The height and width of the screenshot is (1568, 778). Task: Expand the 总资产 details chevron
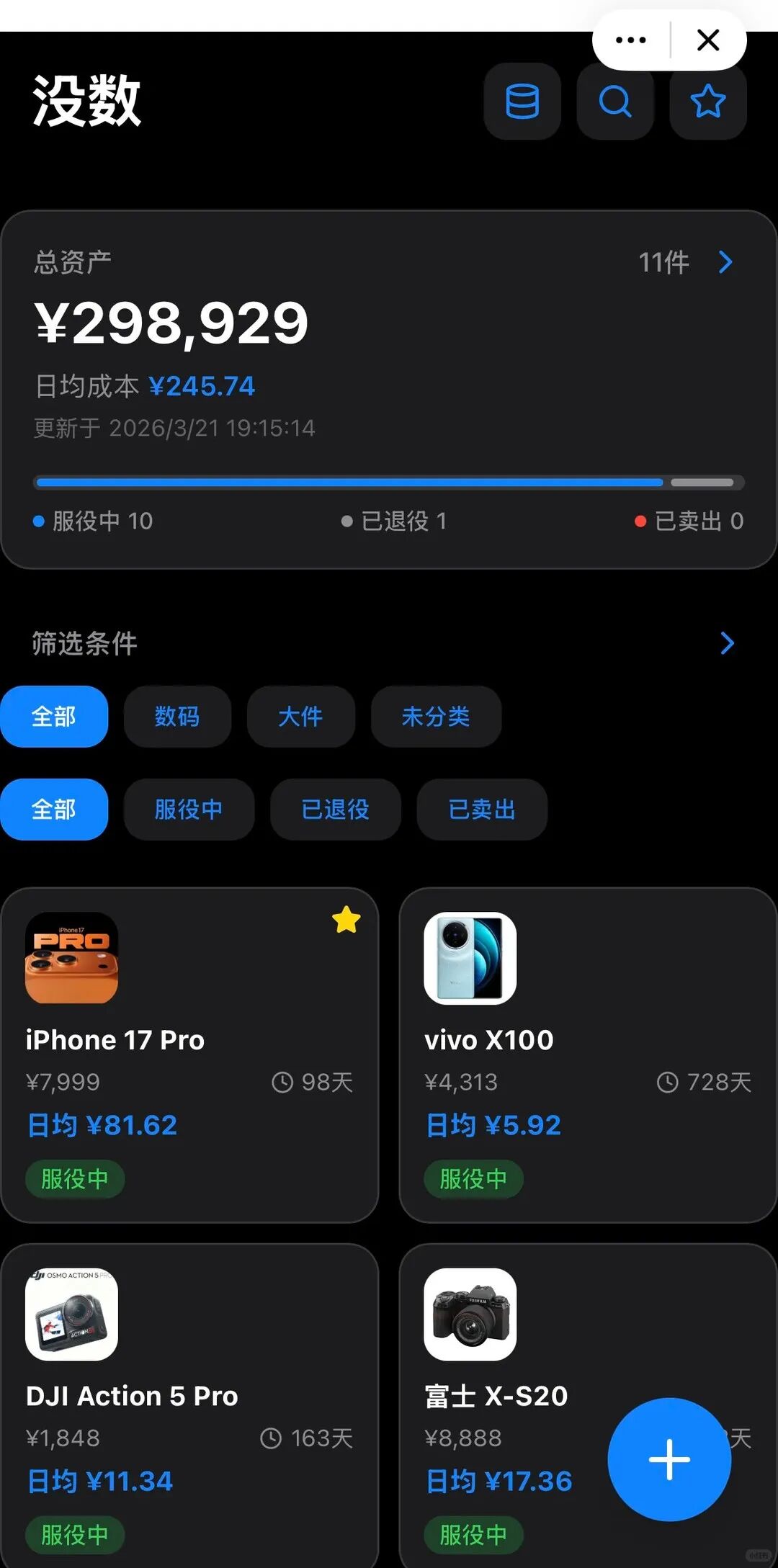(725, 262)
